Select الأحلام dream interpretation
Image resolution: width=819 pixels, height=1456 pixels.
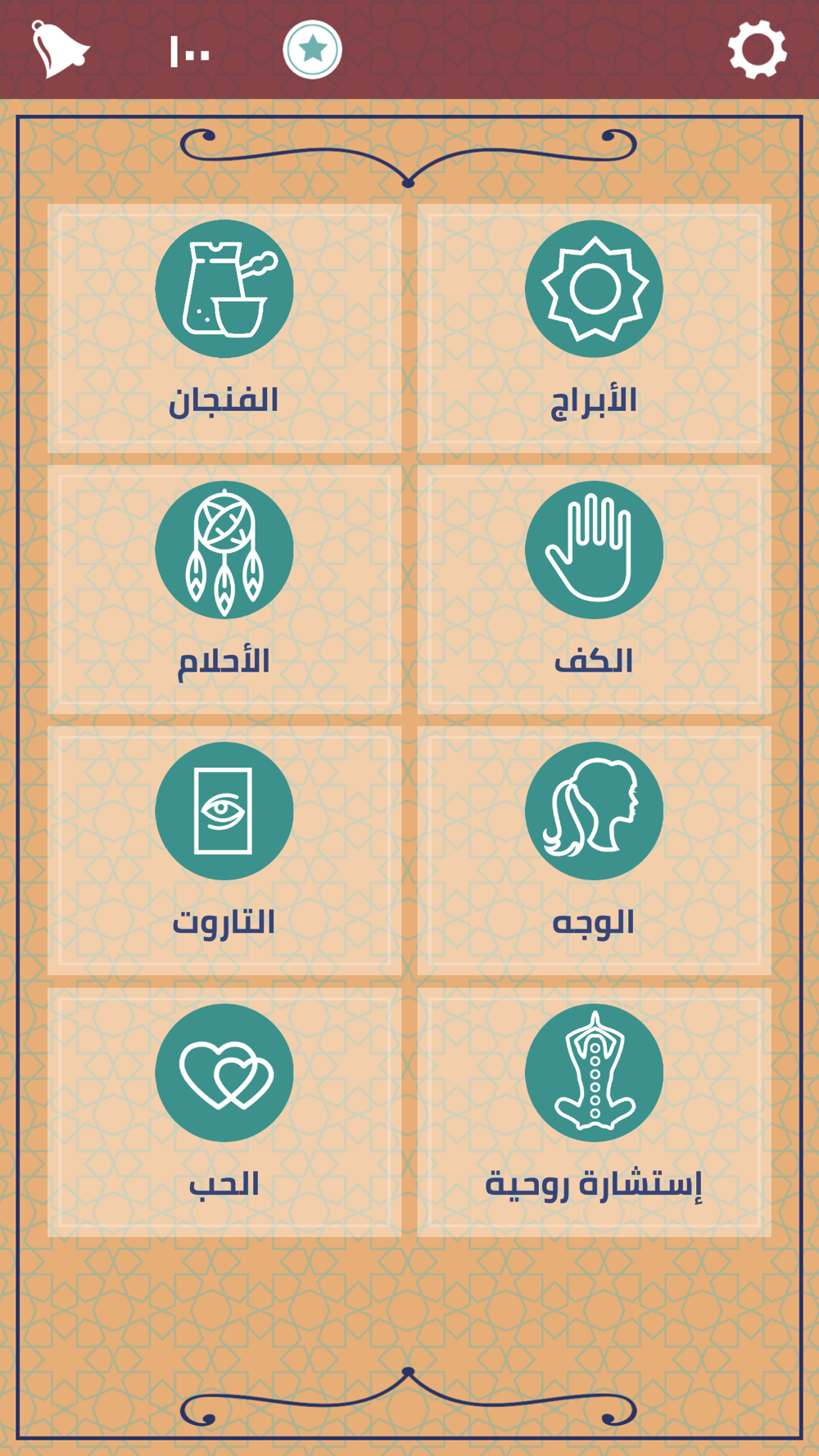(224, 590)
